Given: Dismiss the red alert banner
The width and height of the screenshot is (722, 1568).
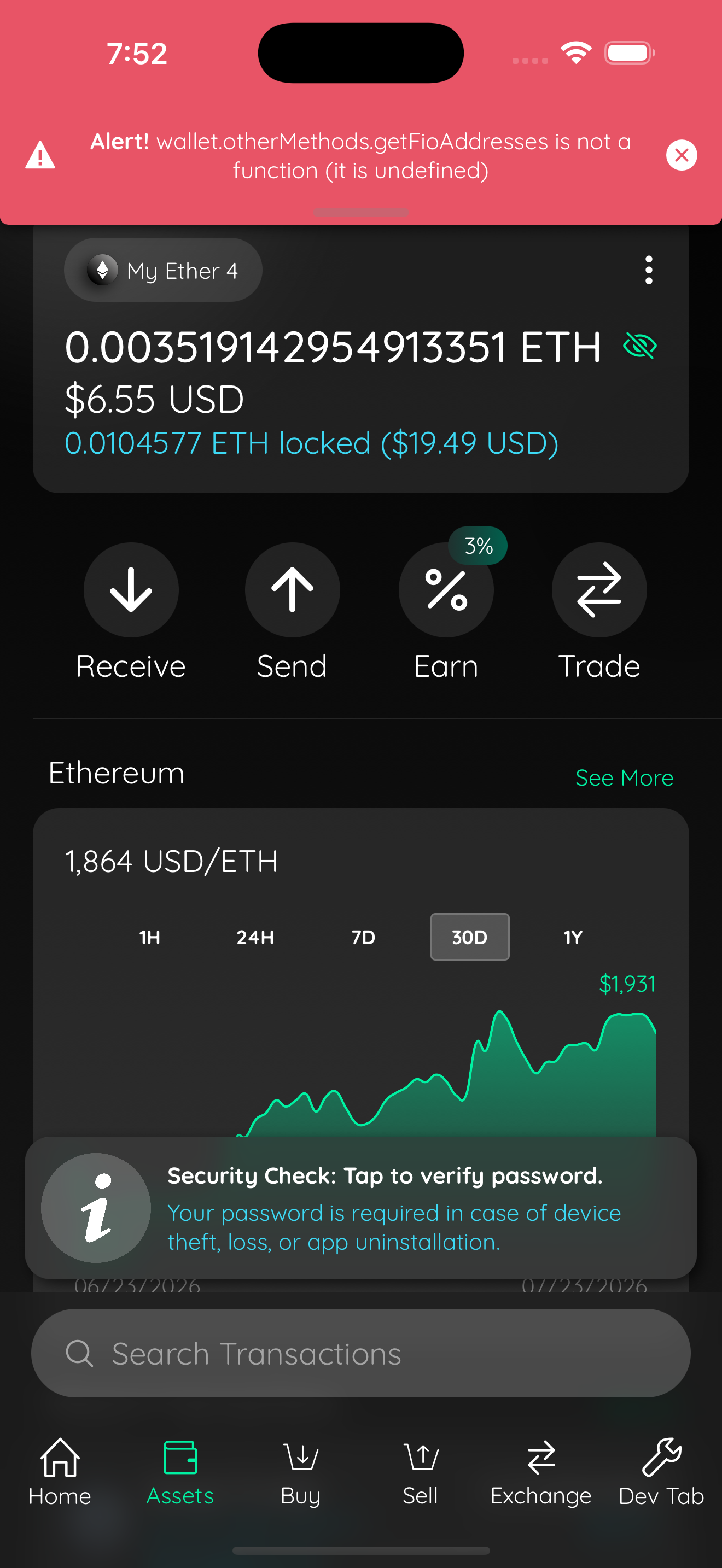Looking at the screenshot, I should coord(681,155).
